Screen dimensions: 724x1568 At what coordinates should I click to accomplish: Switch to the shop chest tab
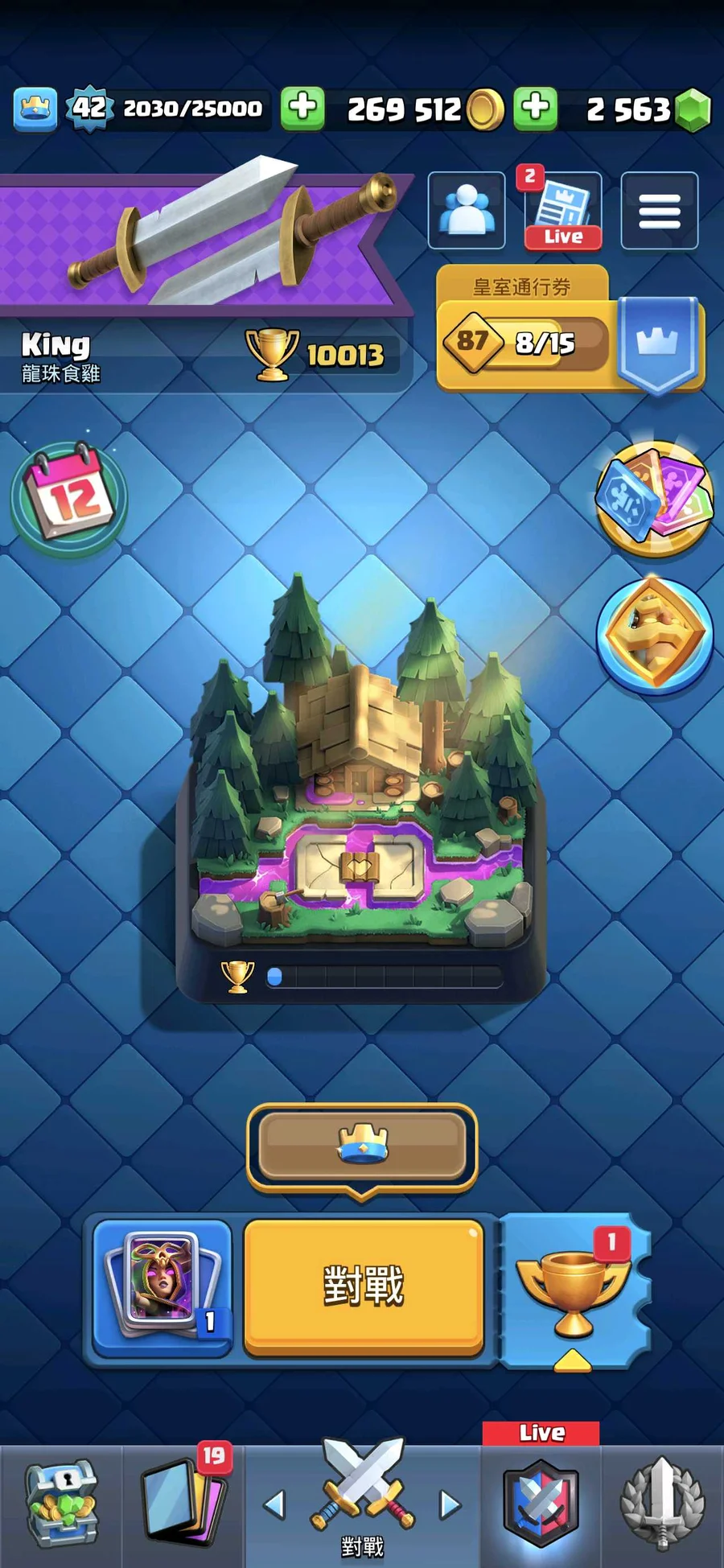point(61,1504)
